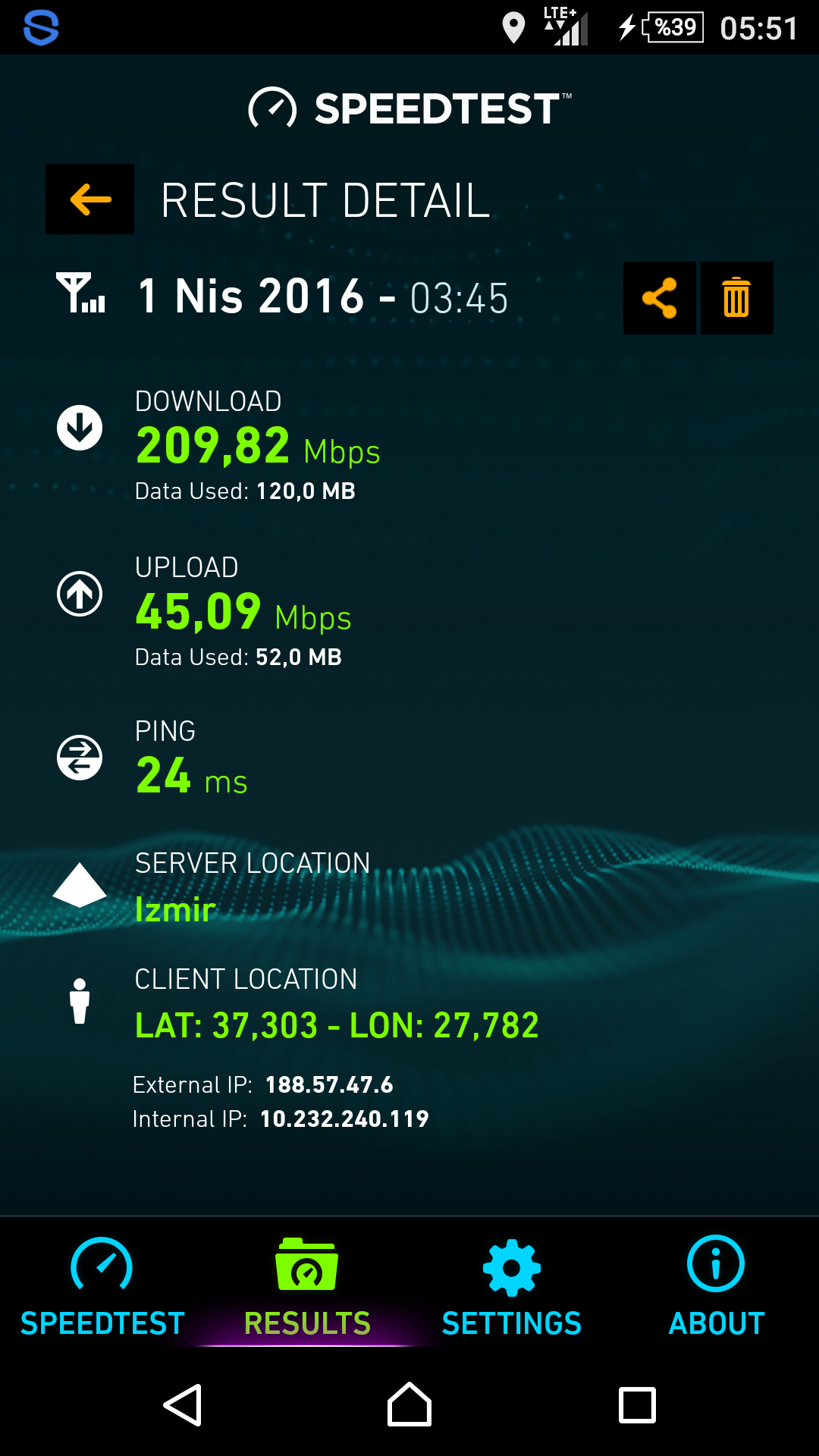Go to the home screen

[409, 1405]
